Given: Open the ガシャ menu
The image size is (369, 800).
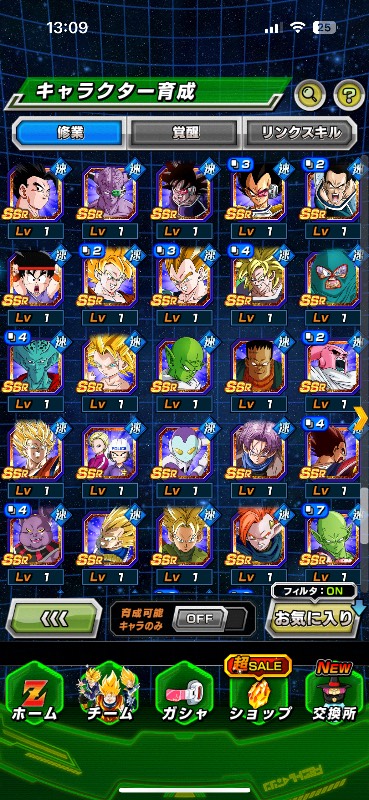Looking at the screenshot, I should click(x=183, y=697).
